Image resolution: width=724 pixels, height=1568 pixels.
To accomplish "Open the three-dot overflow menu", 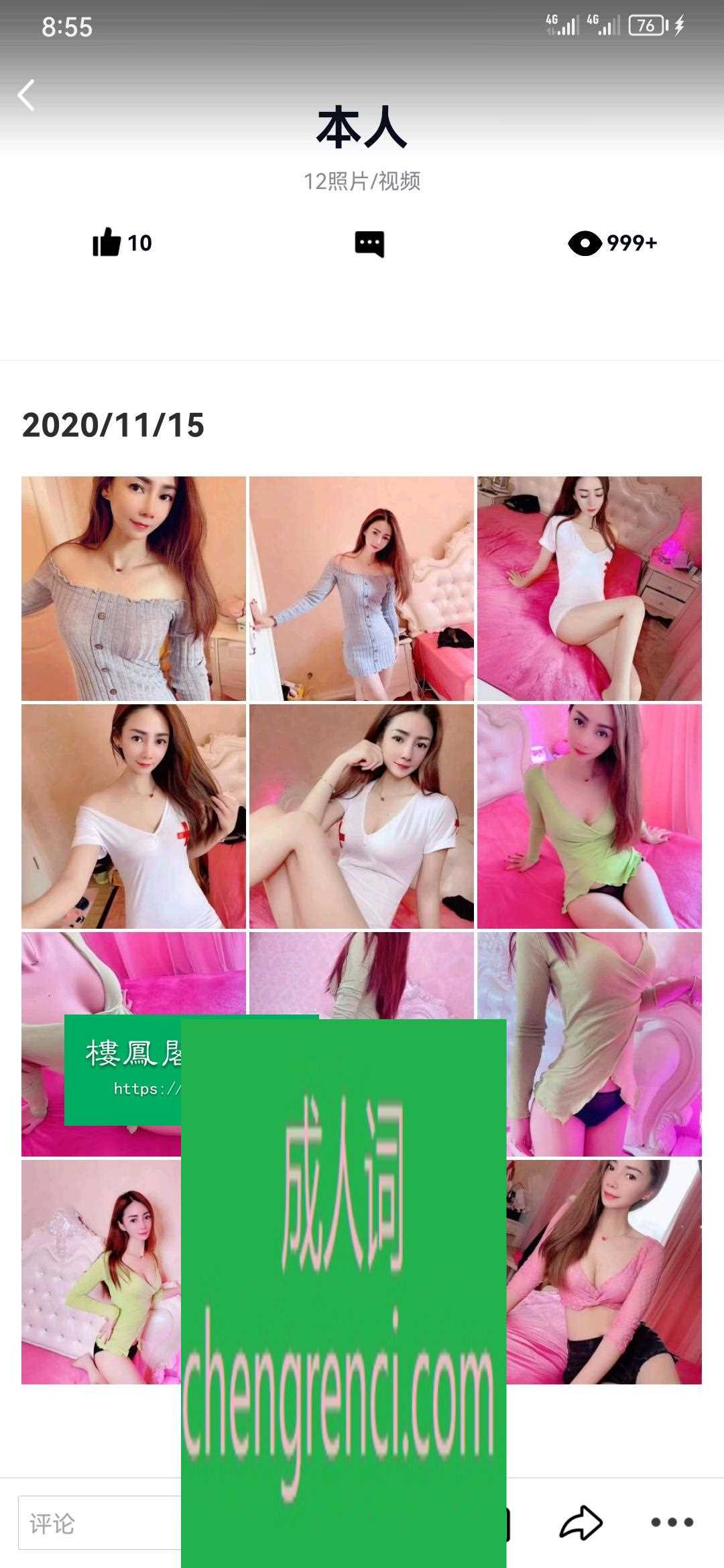I will 672,1522.
